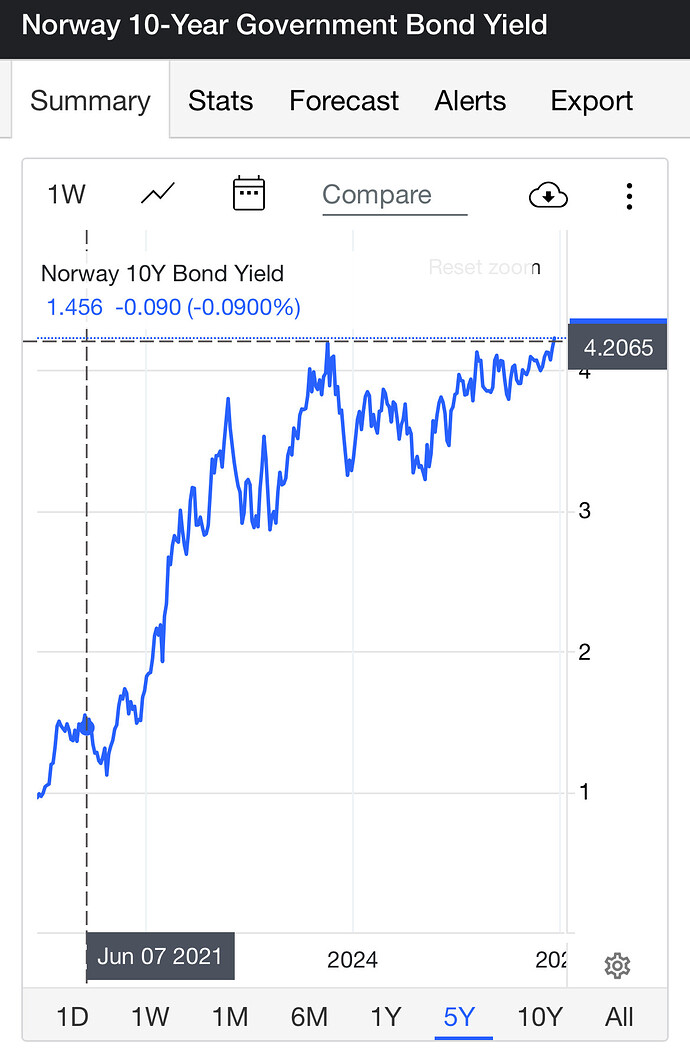This screenshot has width=690, height=1056.
Task: Show All historical data
Action: [x=619, y=1017]
